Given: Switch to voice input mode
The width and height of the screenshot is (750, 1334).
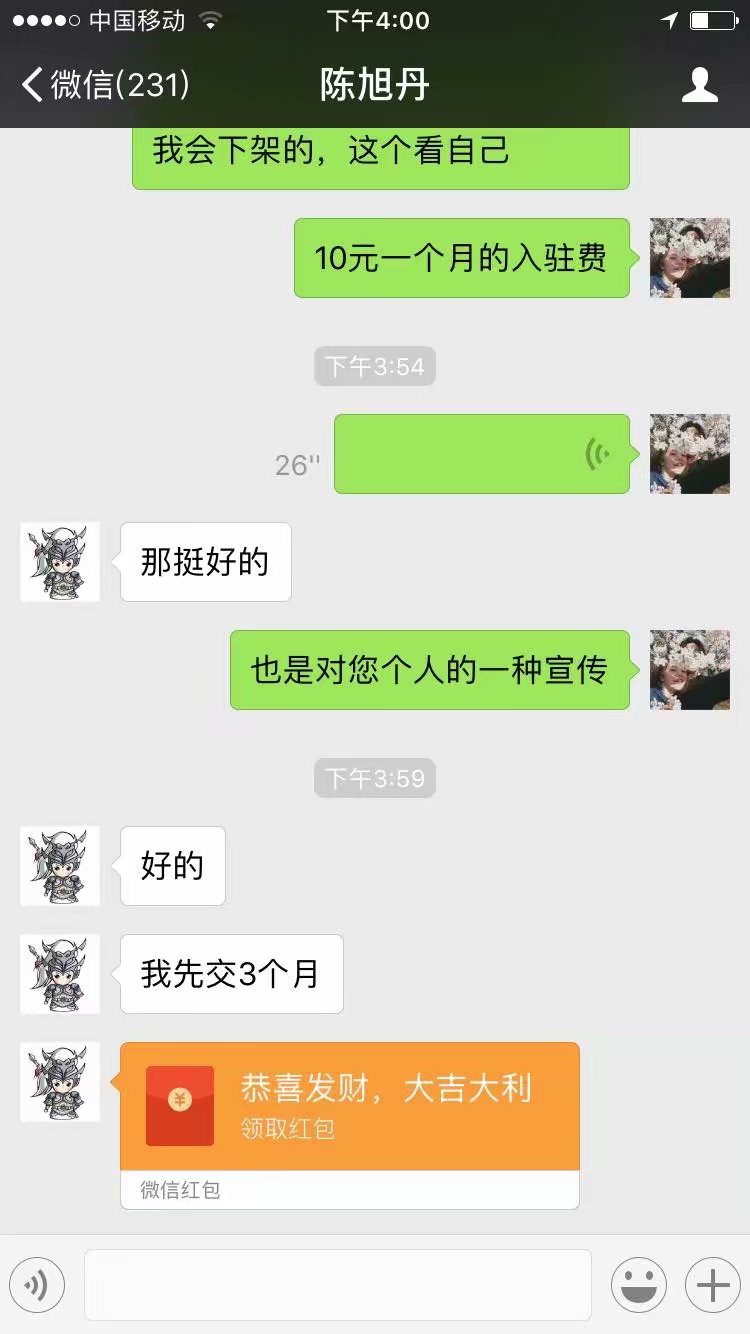Looking at the screenshot, I should tap(37, 1285).
